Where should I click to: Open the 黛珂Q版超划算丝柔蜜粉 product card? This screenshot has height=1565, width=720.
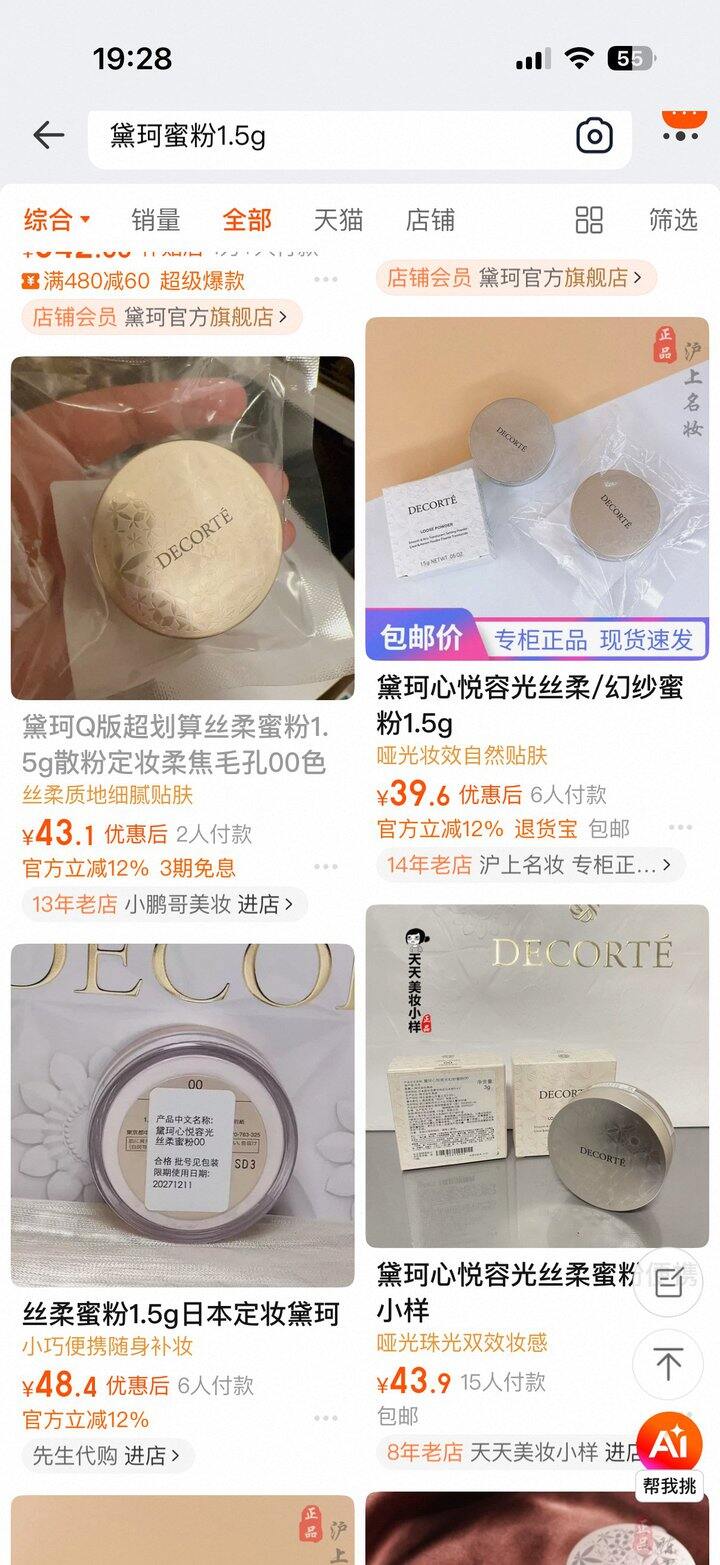pos(182,528)
